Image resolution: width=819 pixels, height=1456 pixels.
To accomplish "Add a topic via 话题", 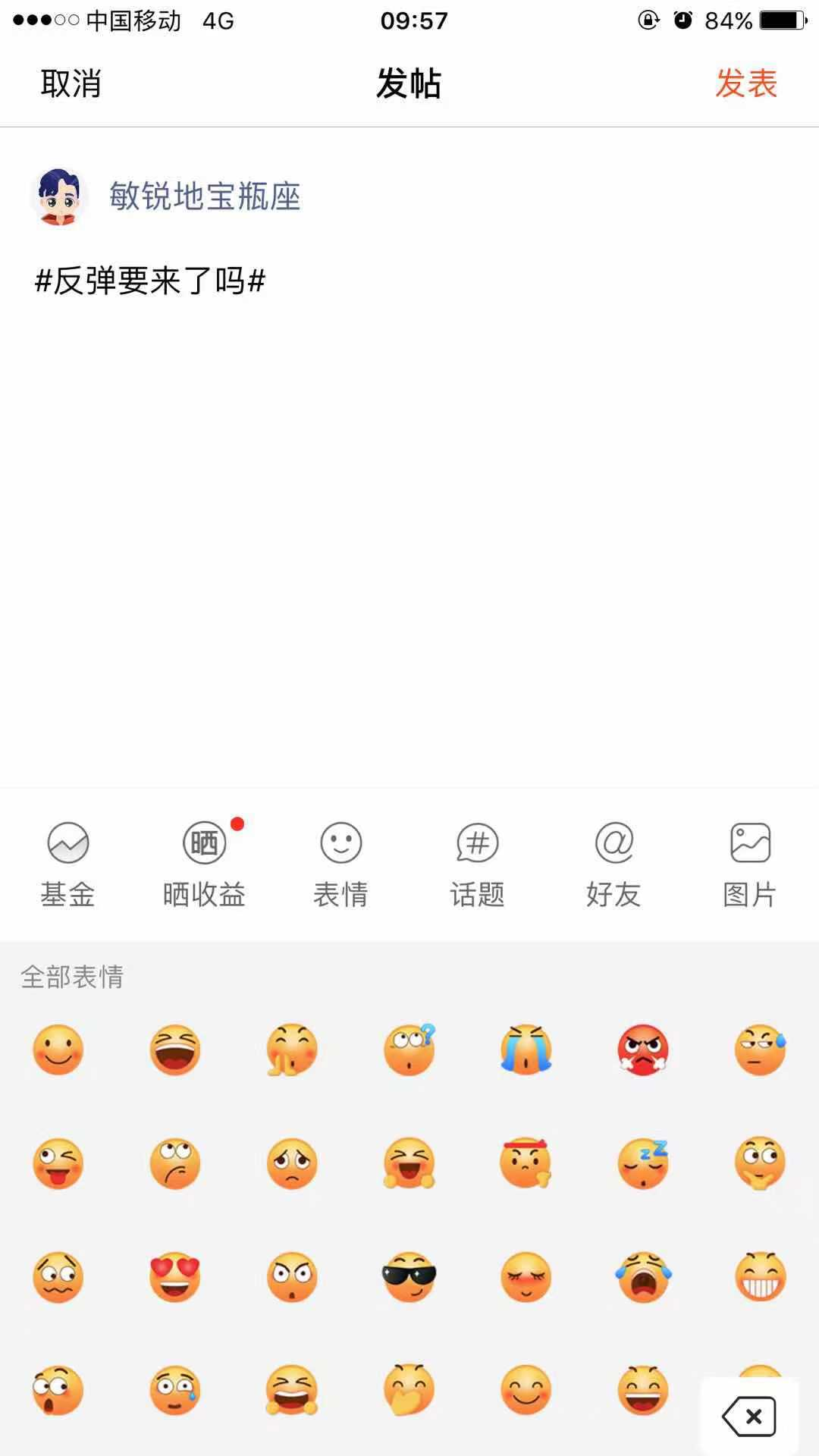I will coord(477,864).
